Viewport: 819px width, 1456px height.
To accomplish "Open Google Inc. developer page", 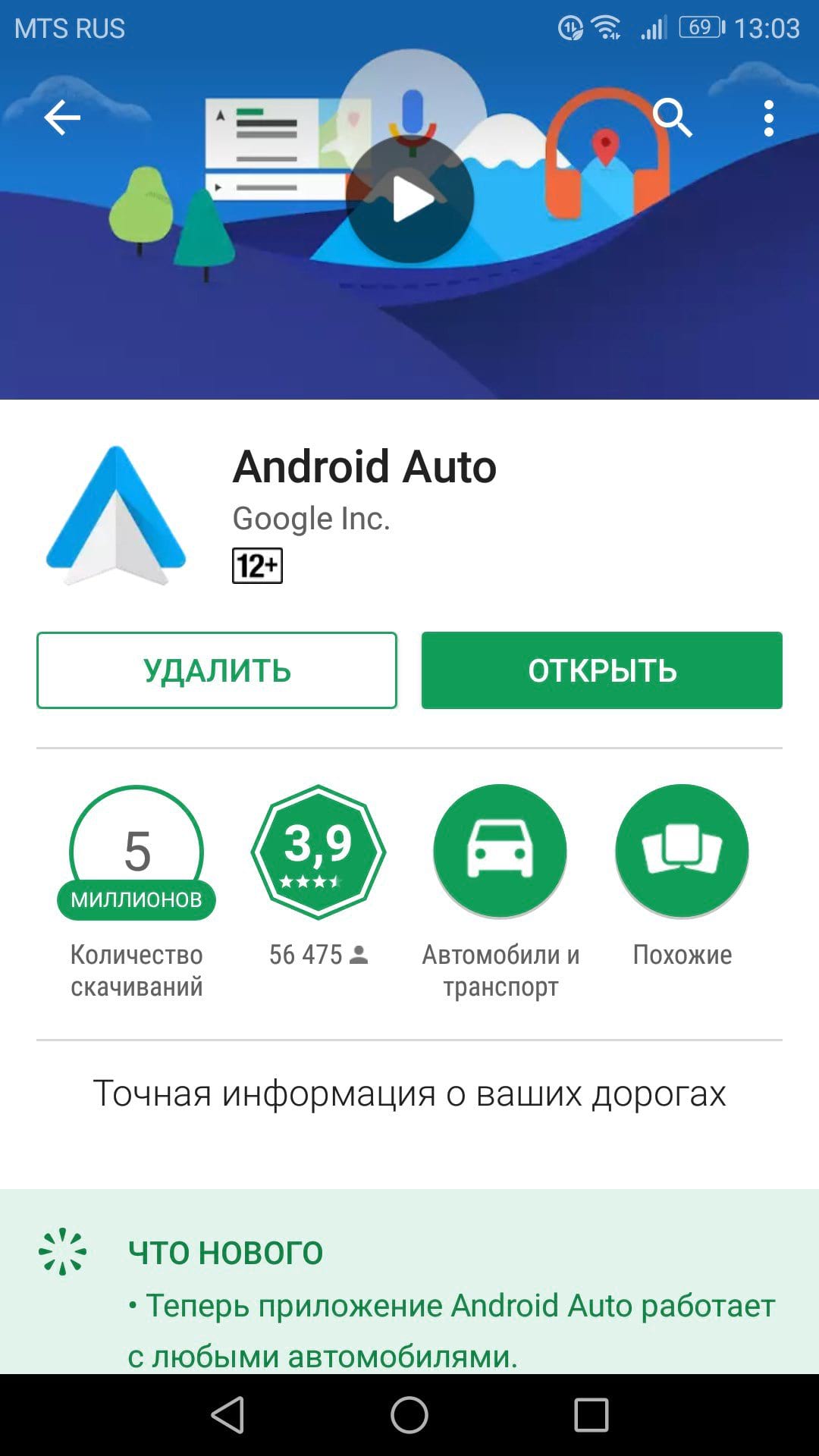I will 311,519.
